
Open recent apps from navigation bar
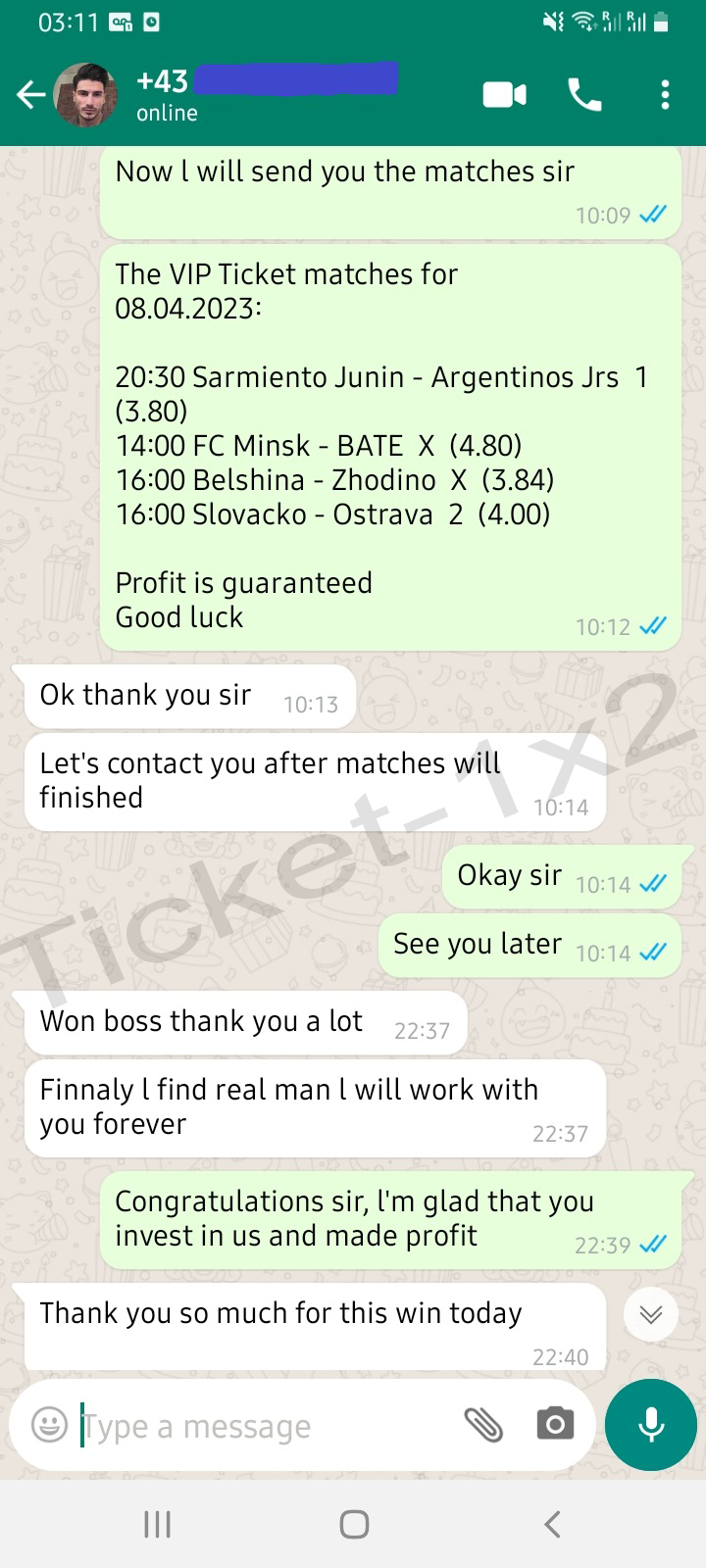click(x=157, y=1524)
